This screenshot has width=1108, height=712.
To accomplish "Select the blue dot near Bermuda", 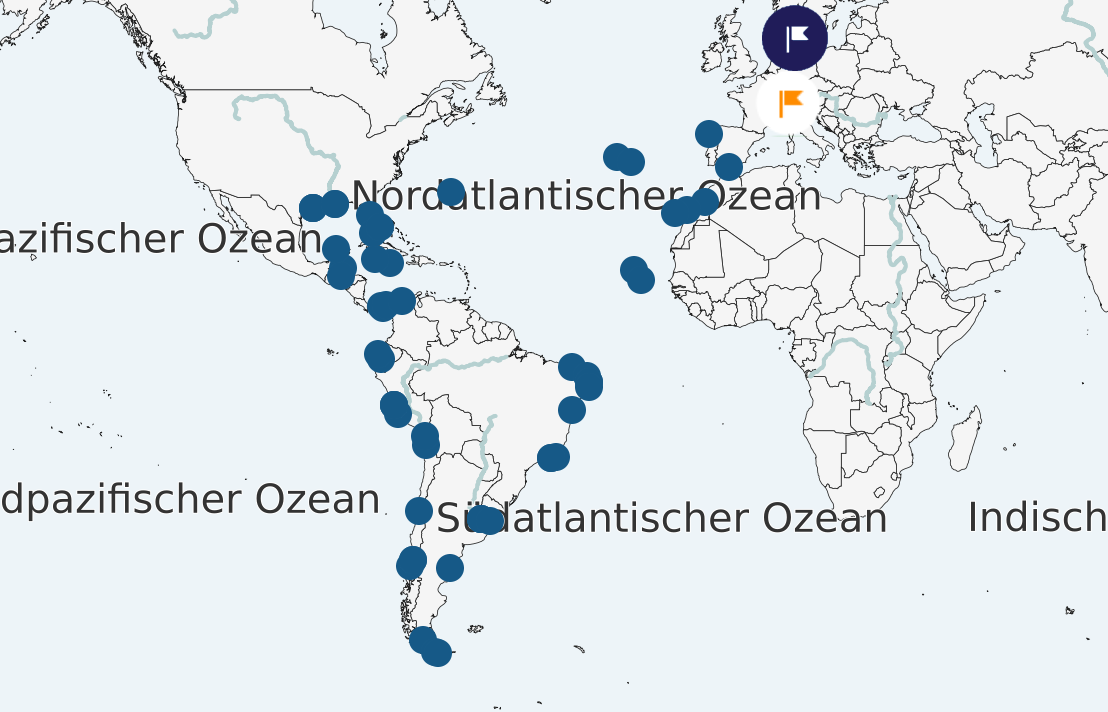I will (451, 192).
